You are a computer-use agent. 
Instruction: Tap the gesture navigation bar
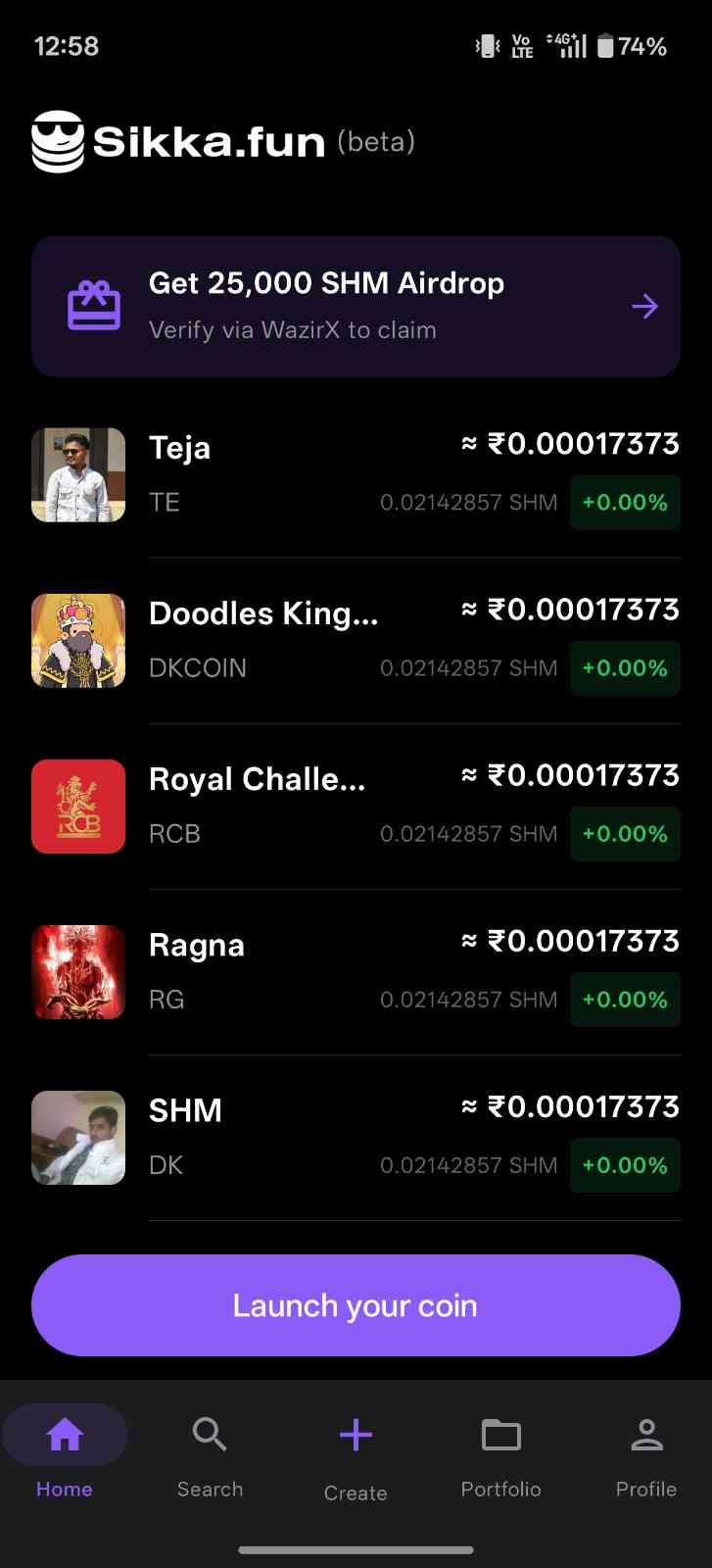(356, 1522)
